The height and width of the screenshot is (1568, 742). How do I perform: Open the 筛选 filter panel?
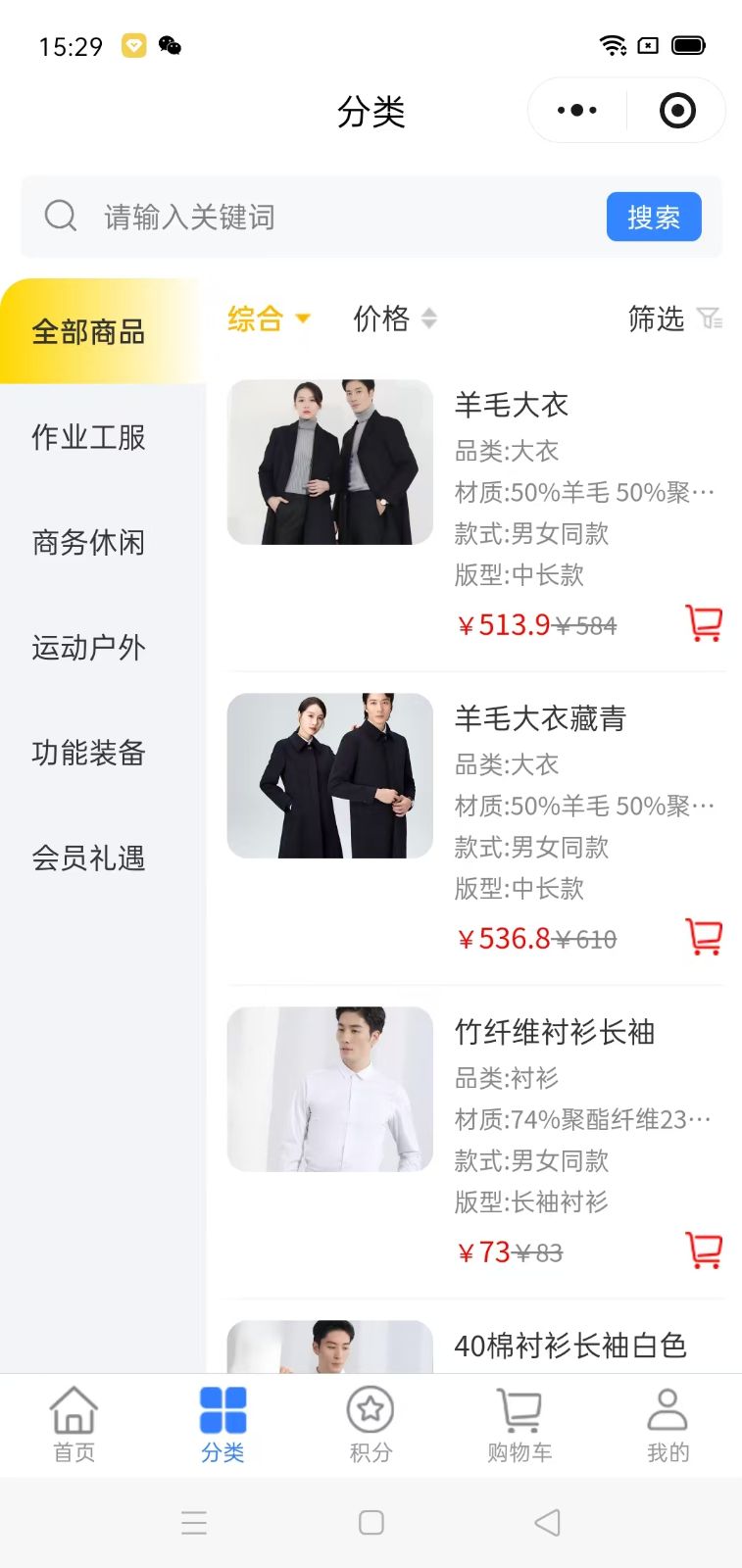click(x=674, y=318)
